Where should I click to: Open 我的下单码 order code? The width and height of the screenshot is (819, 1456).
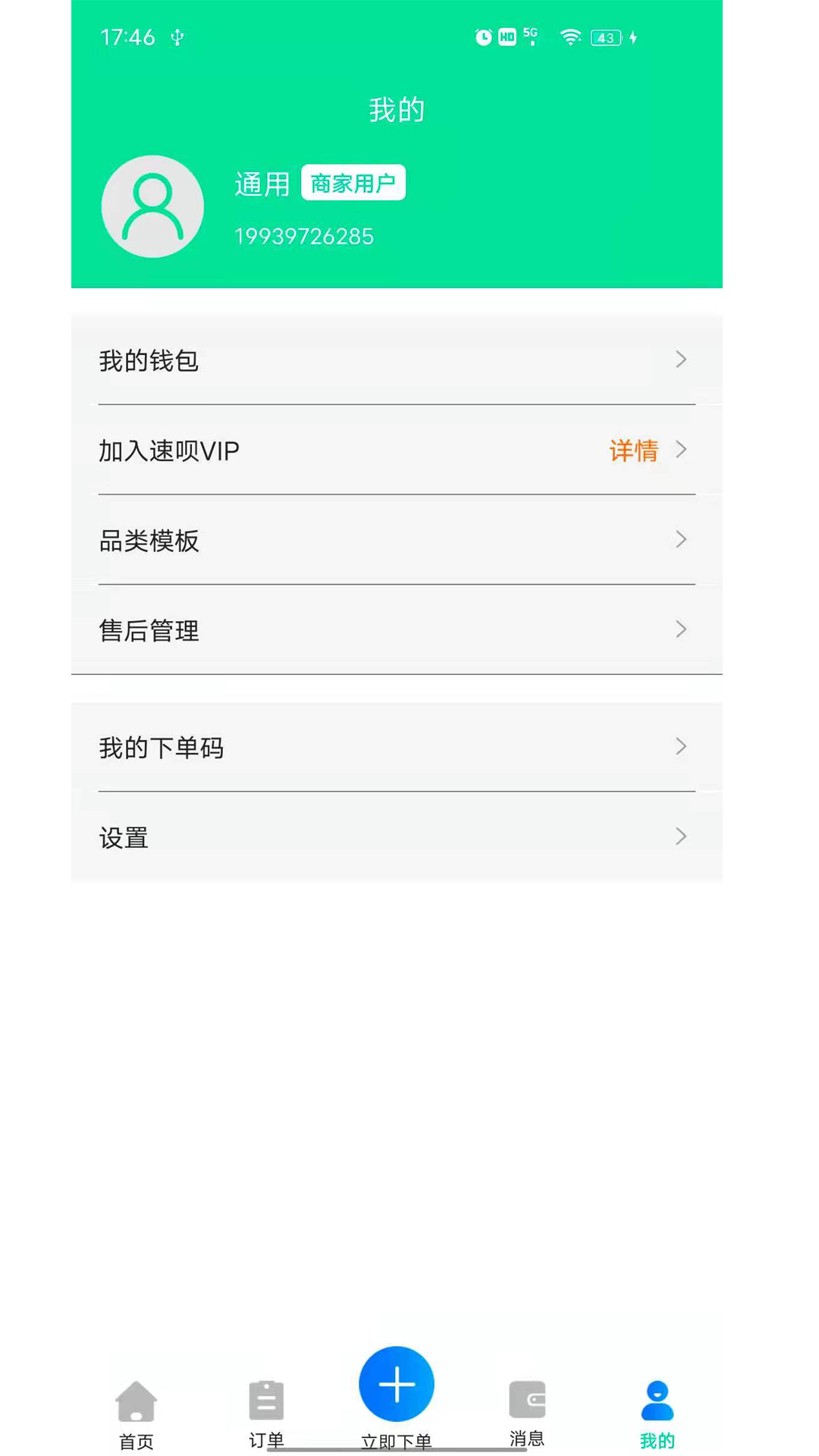[x=396, y=747]
